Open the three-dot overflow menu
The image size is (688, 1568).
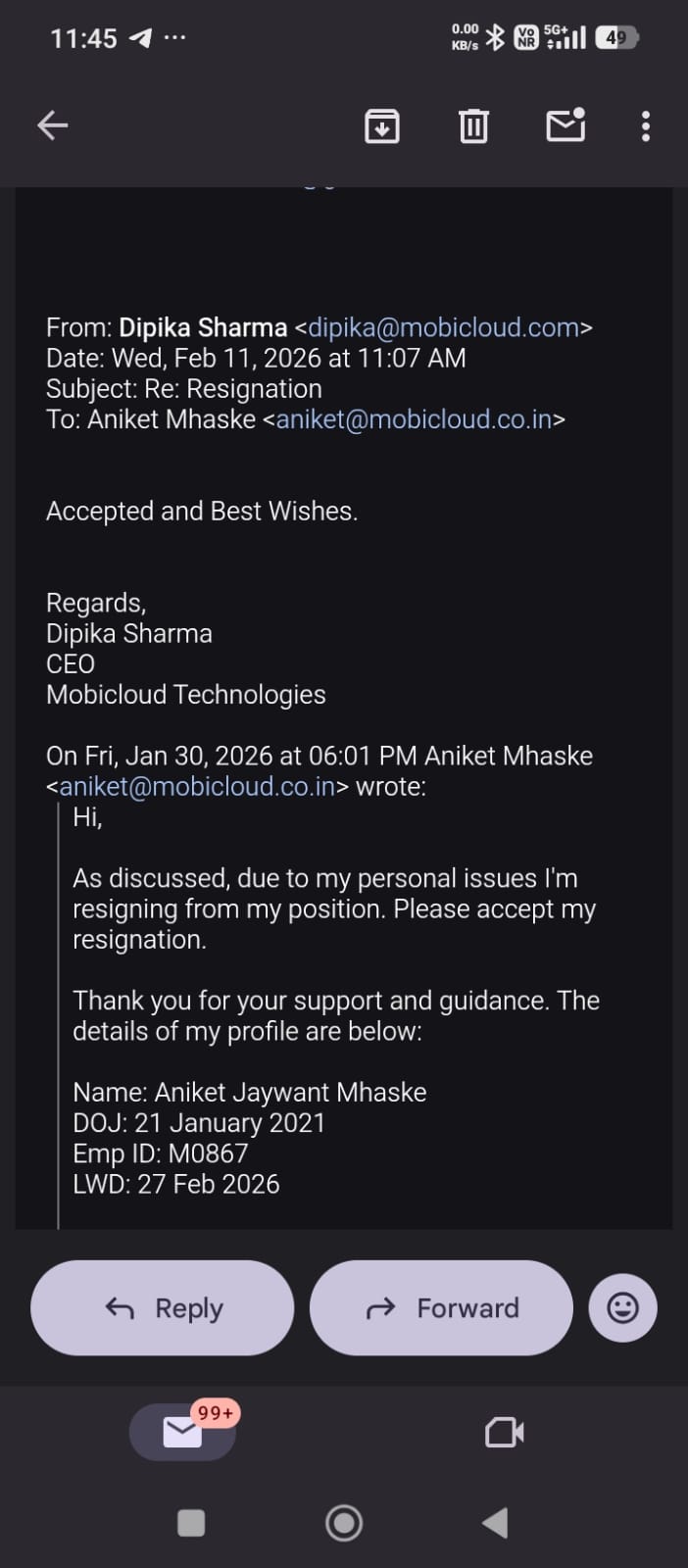[x=645, y=125]
